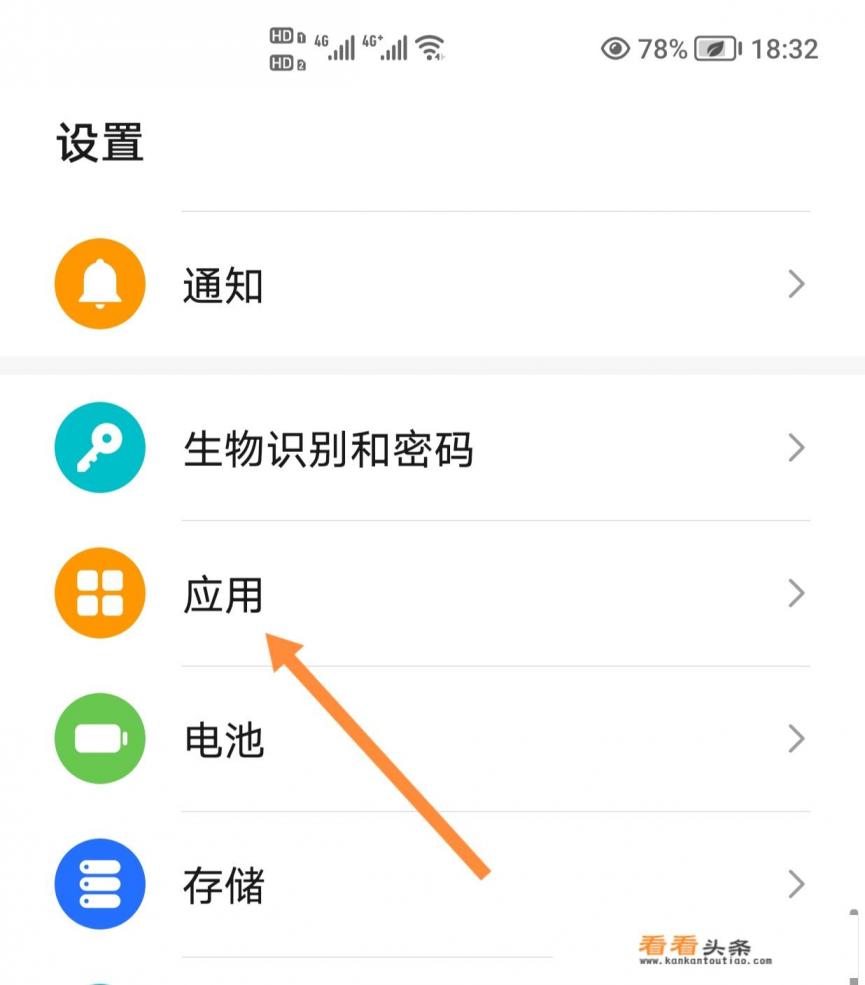Expand 电池 via its right arrow
Viewport: 865px width, 985px height.
[795, 739]
